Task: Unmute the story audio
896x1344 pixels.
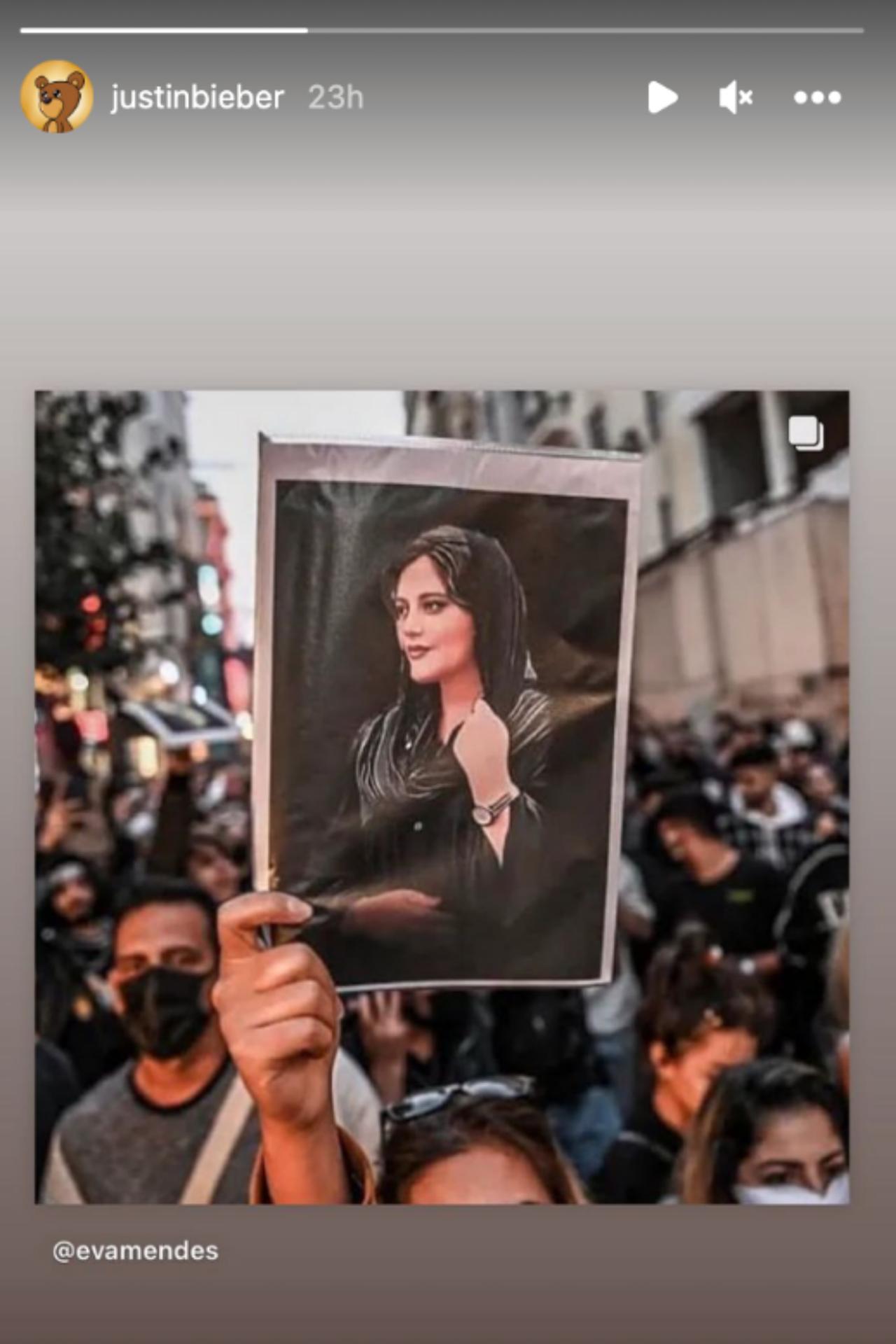Action: pyautogui.click(x=735, y=97)
